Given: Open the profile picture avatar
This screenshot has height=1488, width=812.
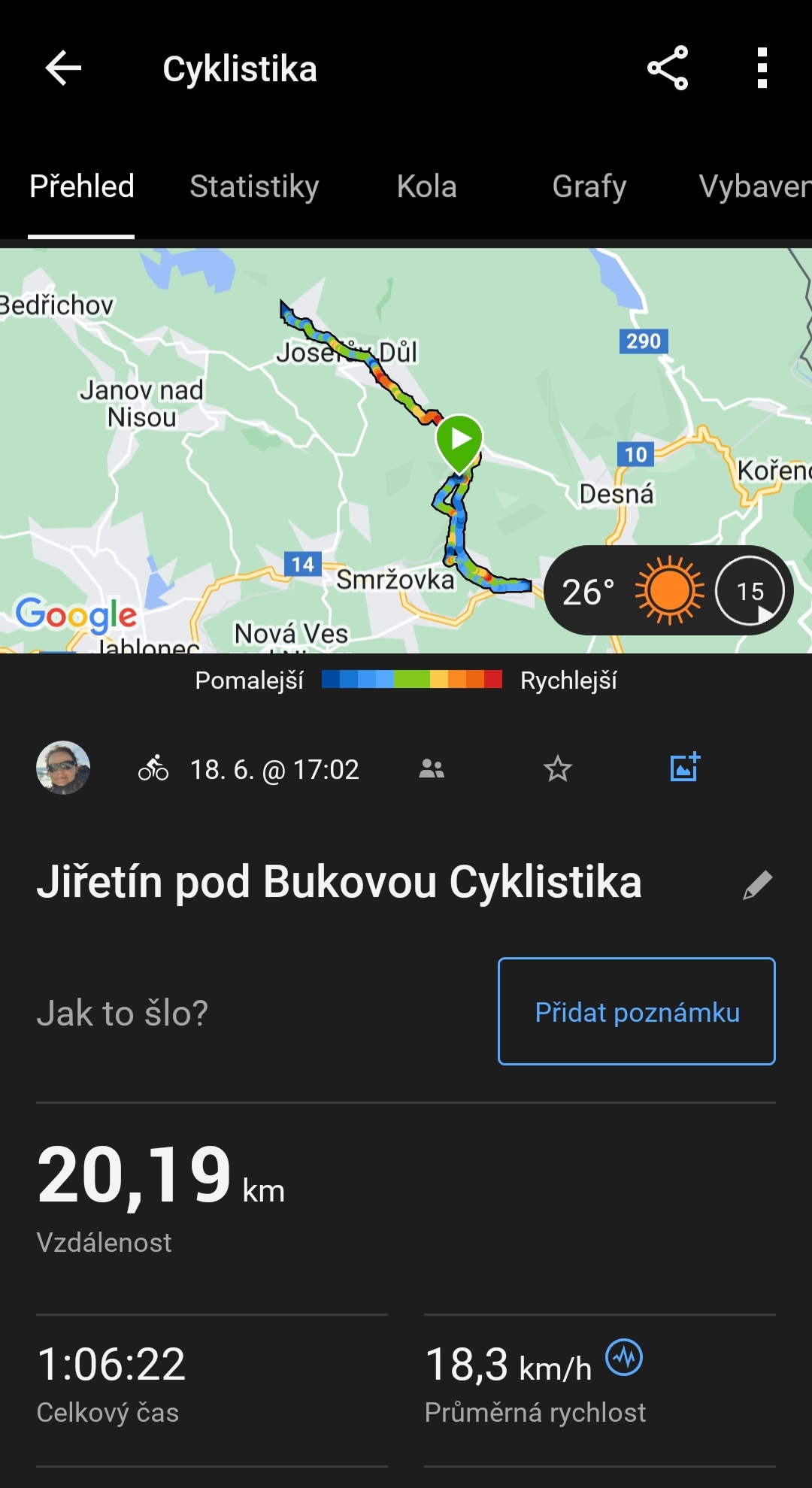Looking at the screenshot, I should (x=63, y=768).
